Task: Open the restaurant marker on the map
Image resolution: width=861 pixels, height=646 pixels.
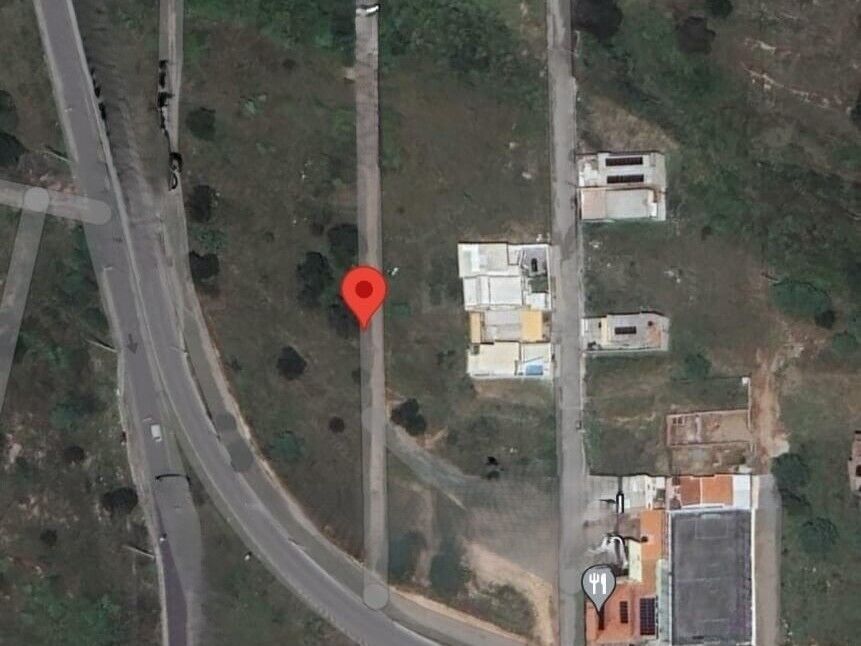Action: [x=598, y=583]
